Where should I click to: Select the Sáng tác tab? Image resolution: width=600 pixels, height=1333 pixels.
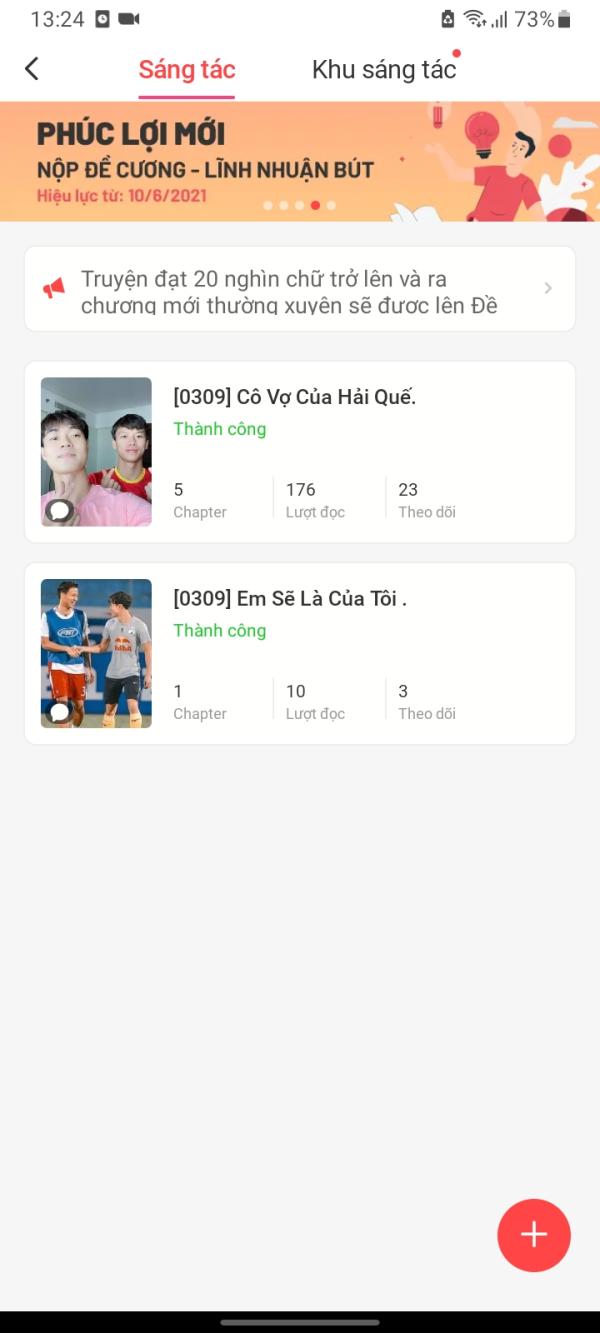tap(187, 69)
